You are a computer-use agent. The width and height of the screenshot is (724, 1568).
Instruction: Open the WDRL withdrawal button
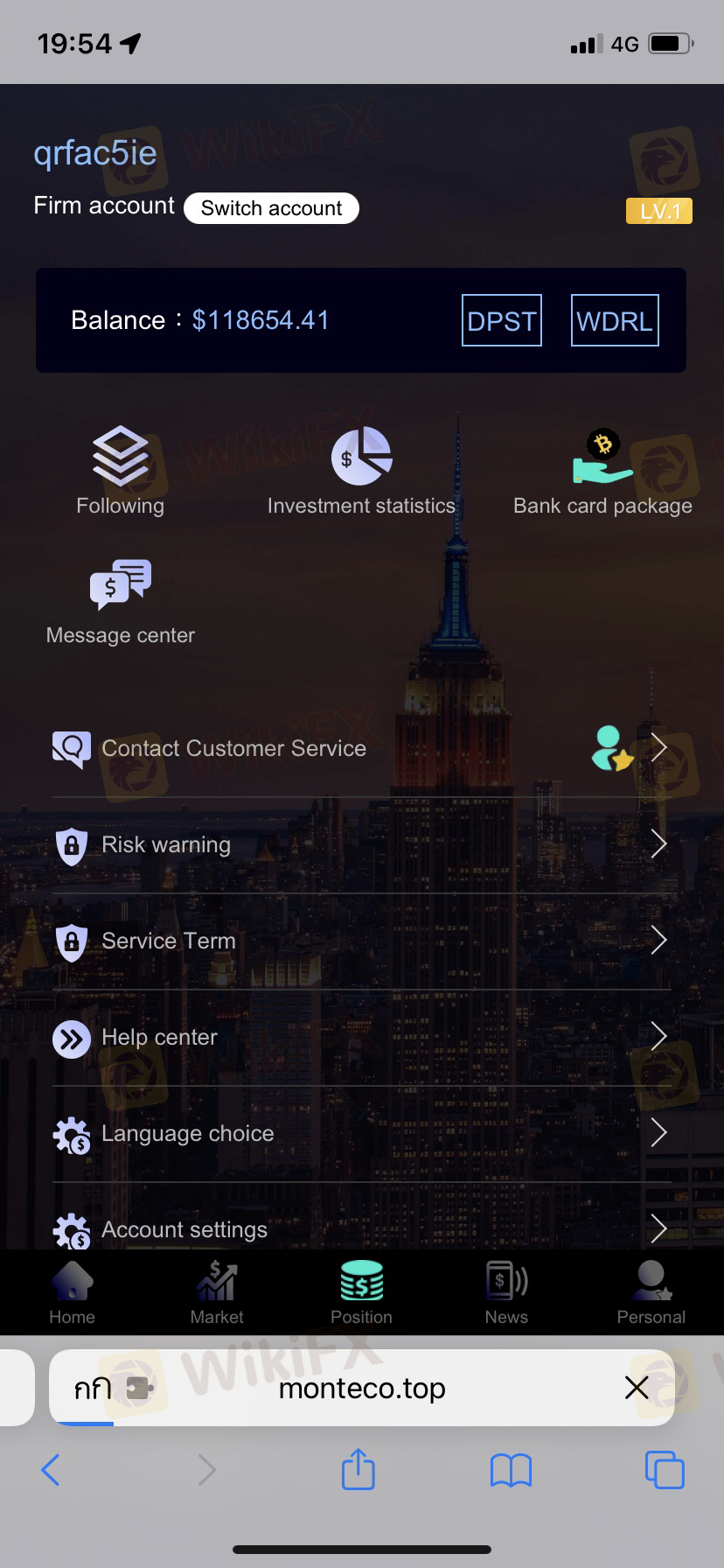click(x=615, y=321)
